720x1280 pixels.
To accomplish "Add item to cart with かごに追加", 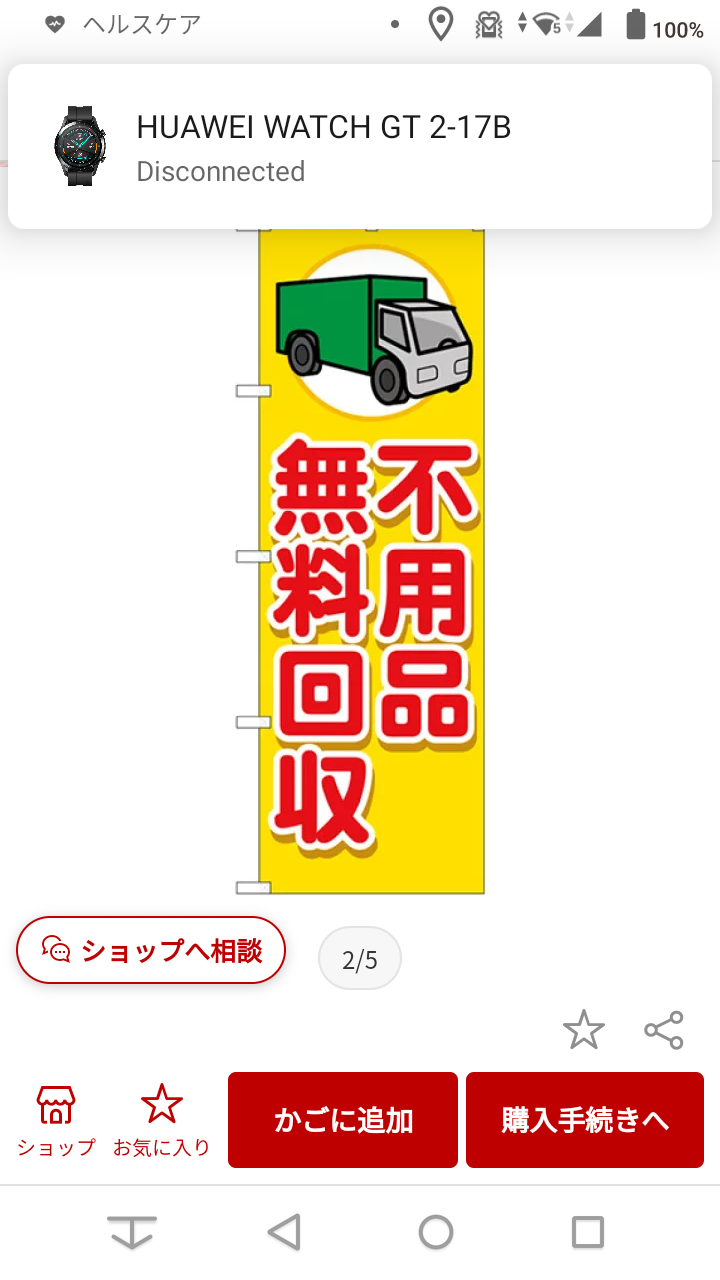I will pyautogui.click(x=343, y=1120).
